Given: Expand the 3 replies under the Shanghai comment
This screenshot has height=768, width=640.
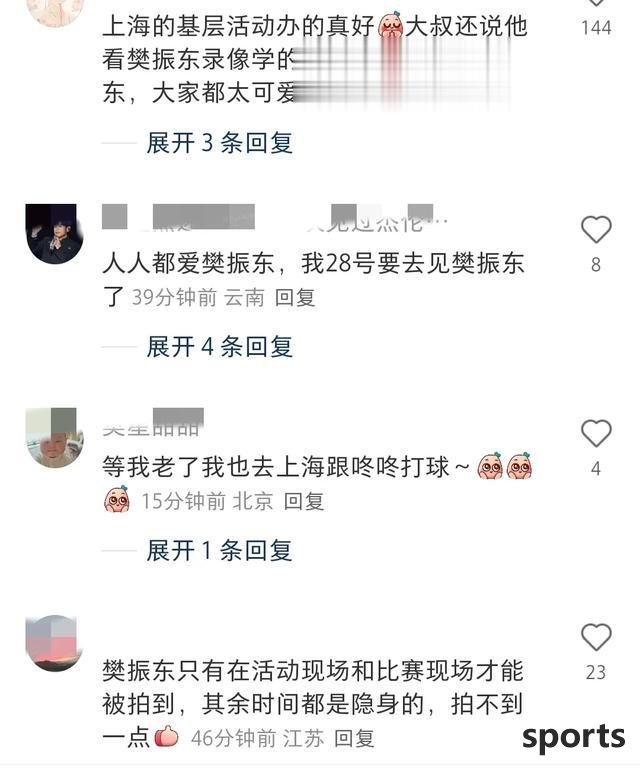Looking at the screenshot, I should tap(219, 143).
